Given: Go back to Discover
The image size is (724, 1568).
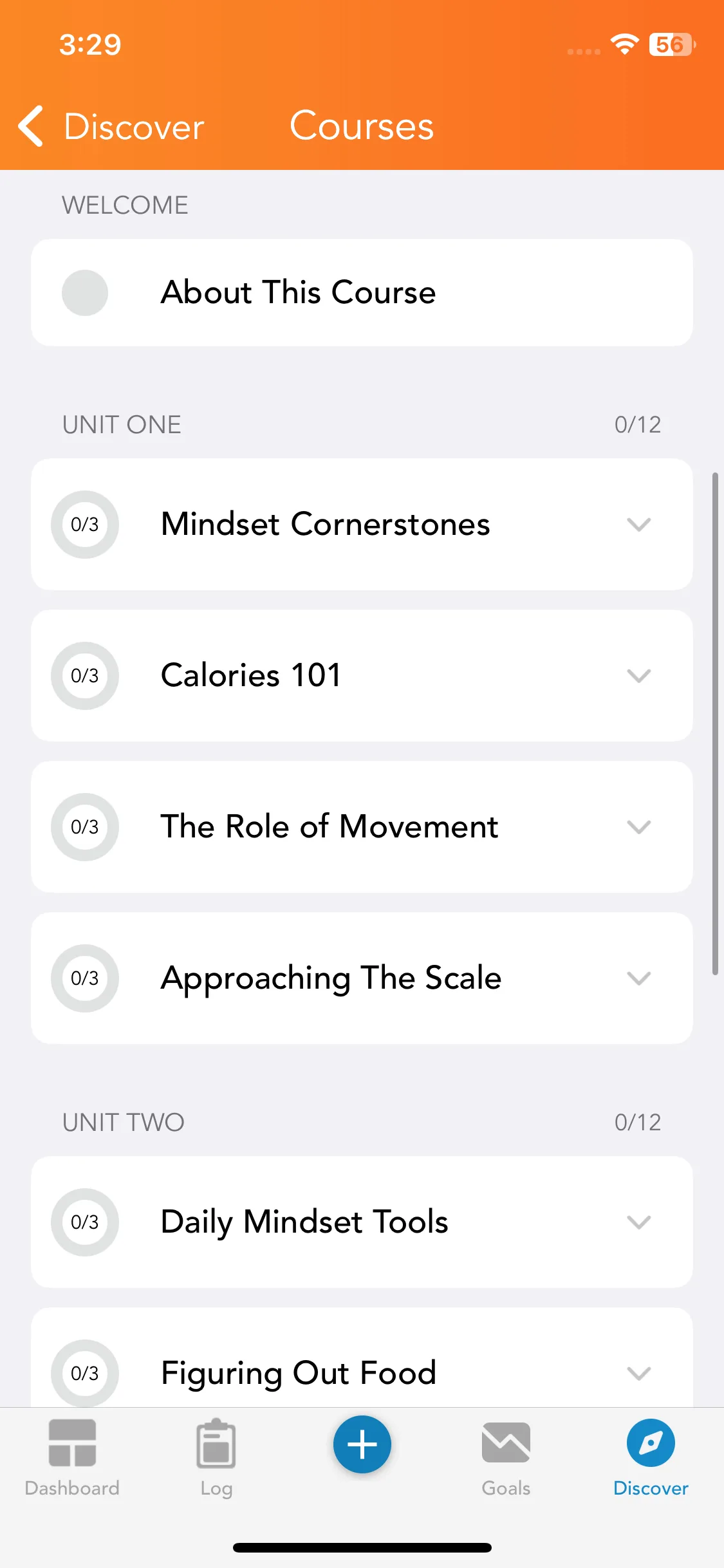Looking at the screenshot, I should coord(111,126).
